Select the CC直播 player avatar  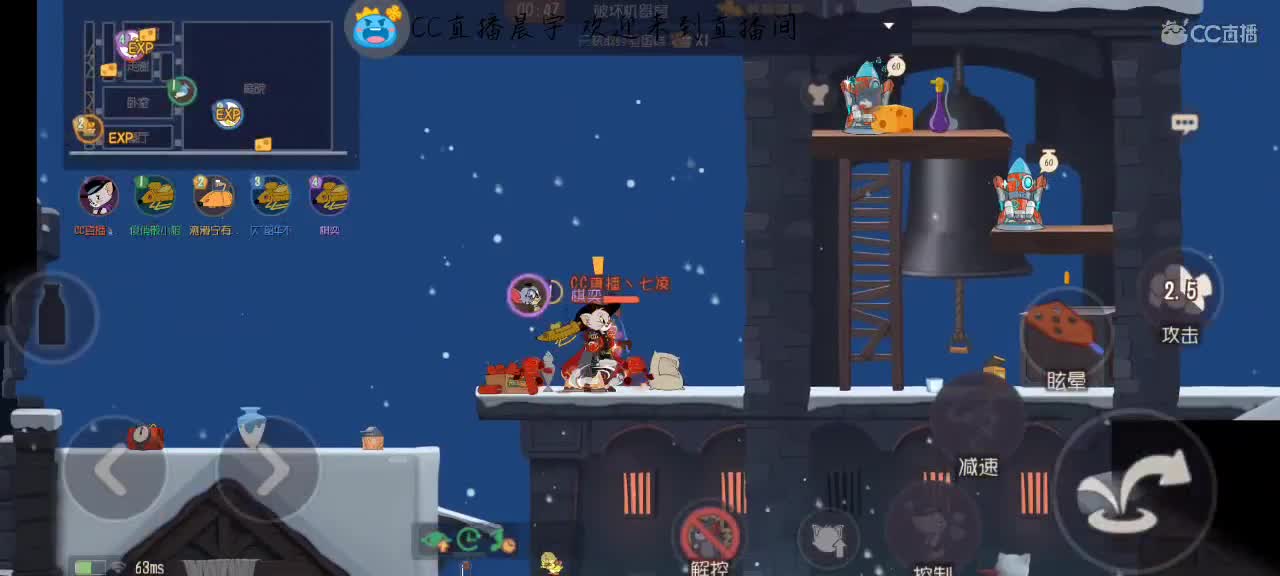98,196
